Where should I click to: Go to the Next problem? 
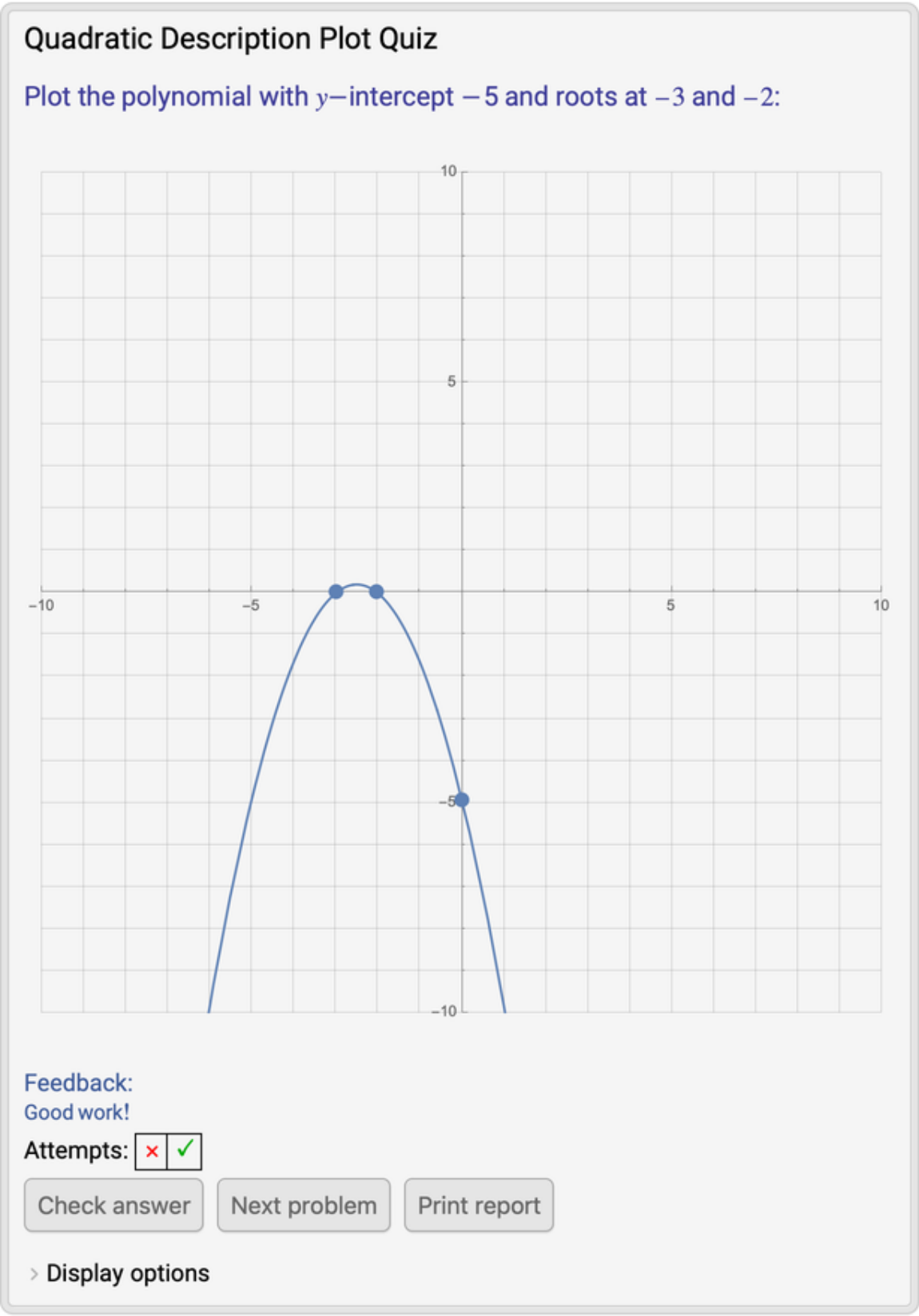click(x=304, y=1205)
